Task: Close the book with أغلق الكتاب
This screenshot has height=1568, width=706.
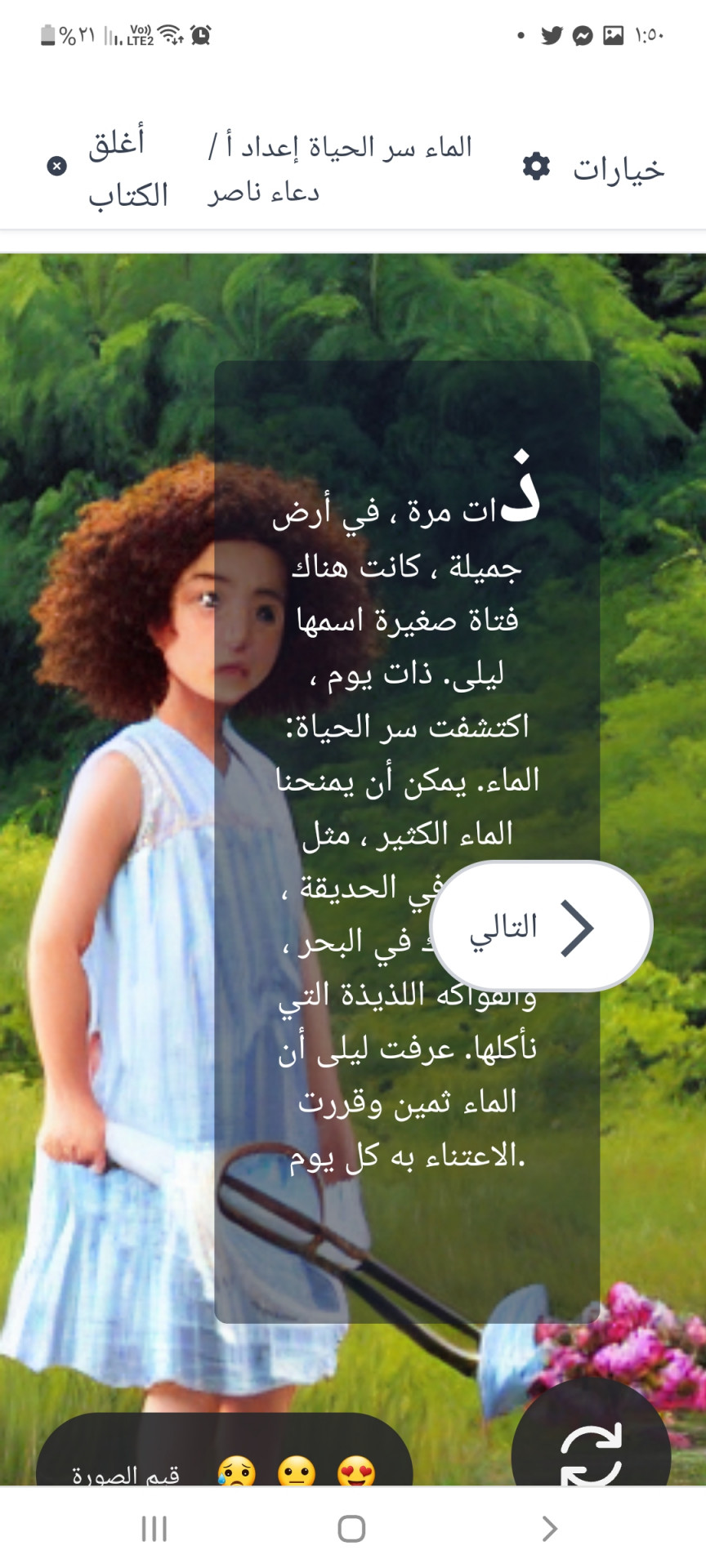Action: pos(108,167)
